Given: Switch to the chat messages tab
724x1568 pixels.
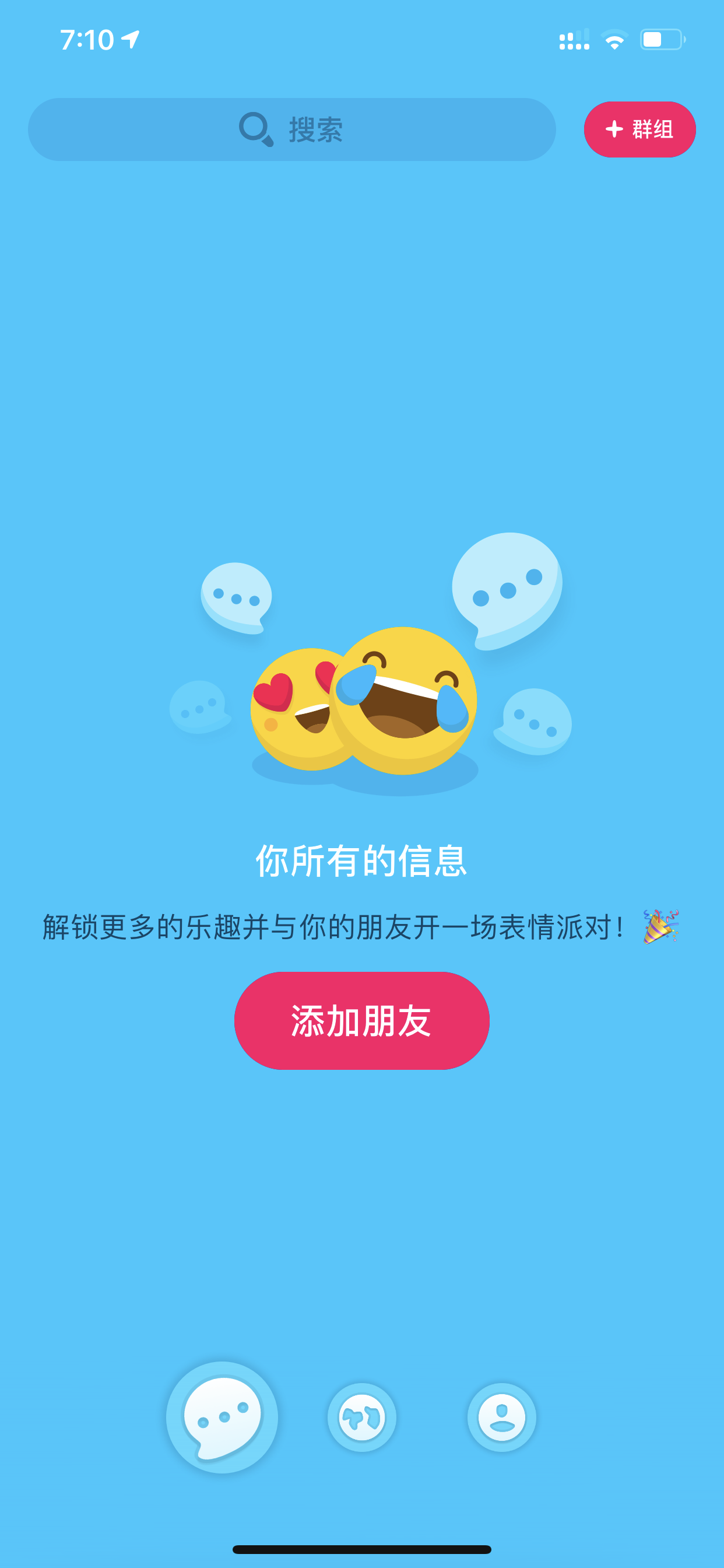Looking at the screenshot, I should 222,1417.
